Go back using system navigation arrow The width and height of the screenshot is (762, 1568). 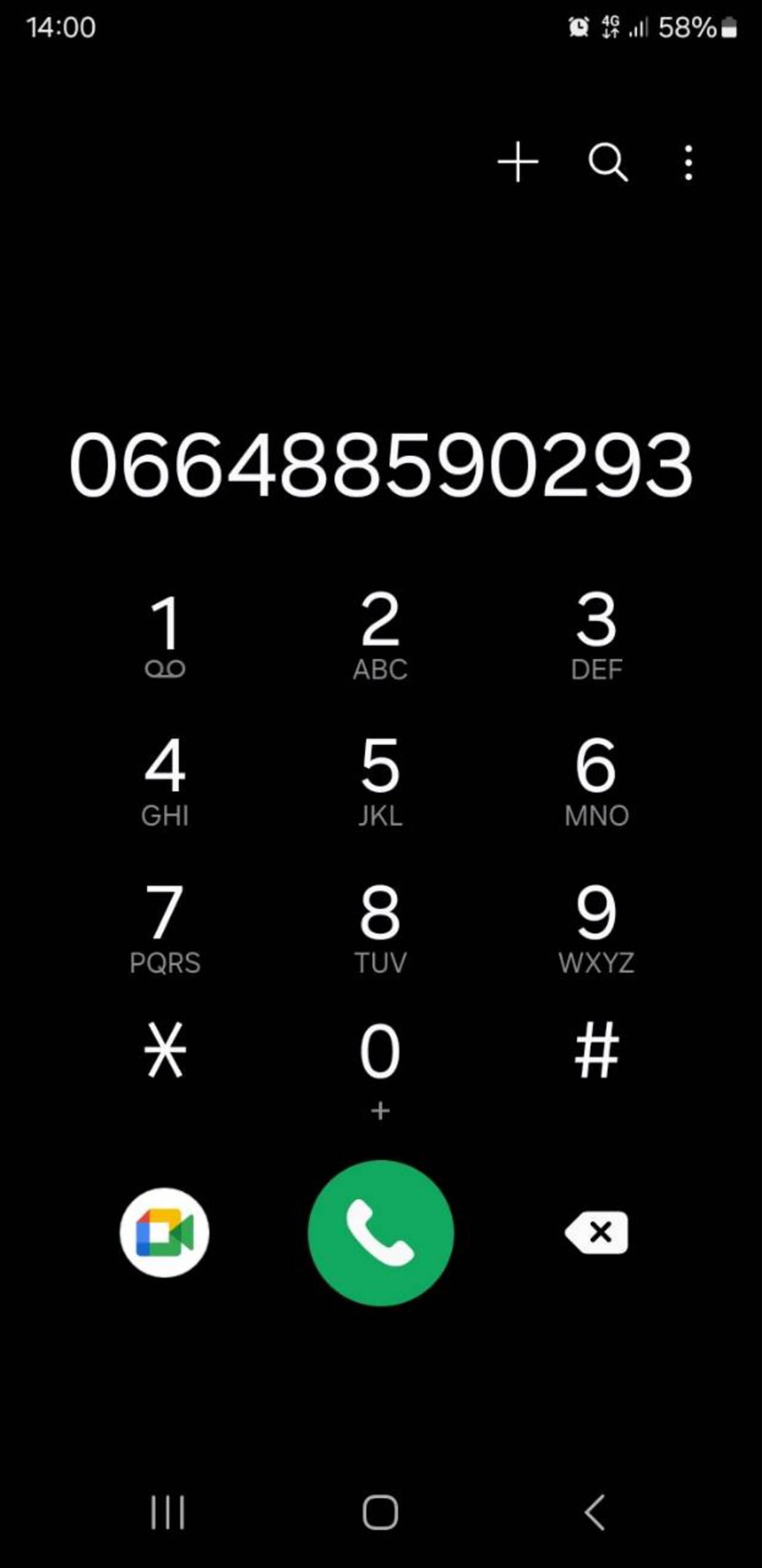pyautogui.click(x=595, y=1512)
